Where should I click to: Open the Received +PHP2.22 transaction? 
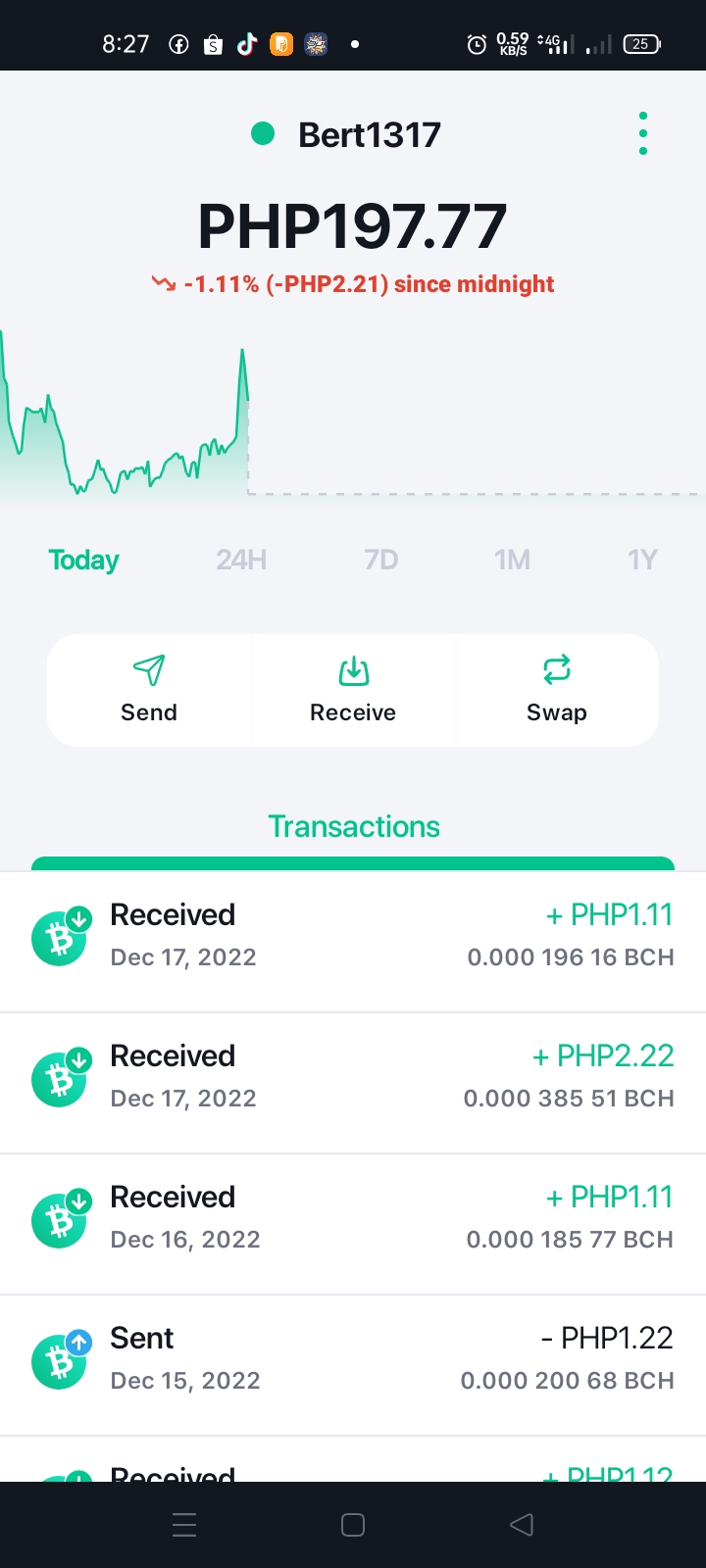[353, 1083]
